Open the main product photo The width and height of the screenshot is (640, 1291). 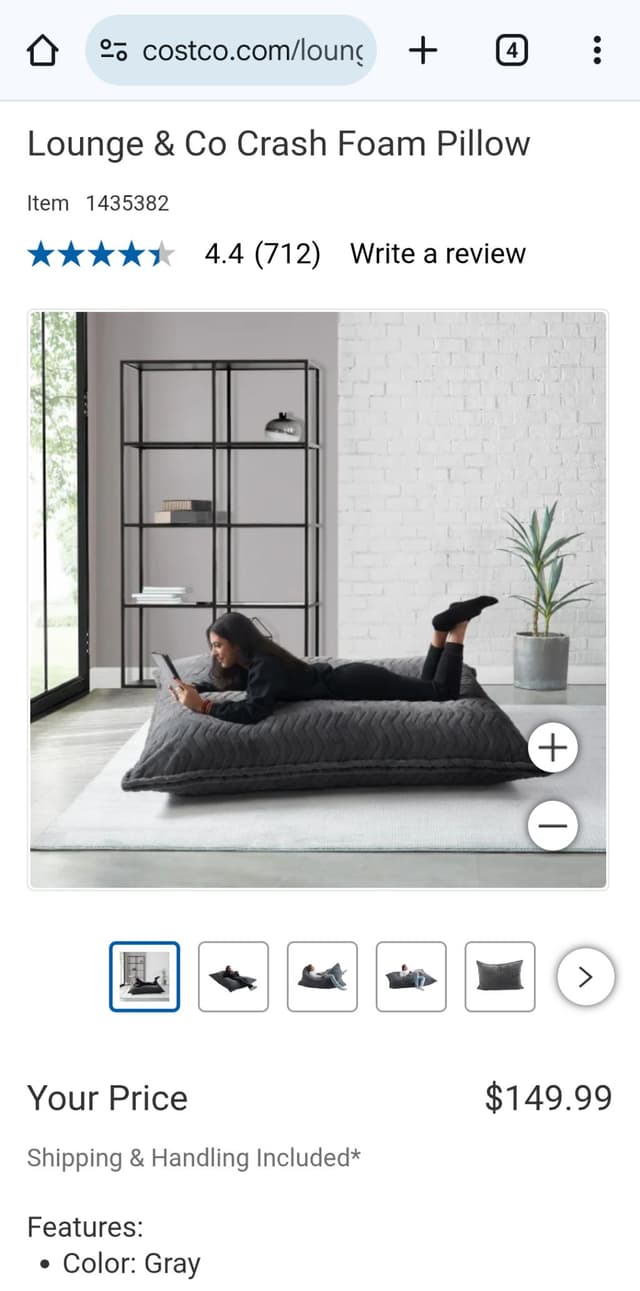pyautogui.click(x=300, y=600)
